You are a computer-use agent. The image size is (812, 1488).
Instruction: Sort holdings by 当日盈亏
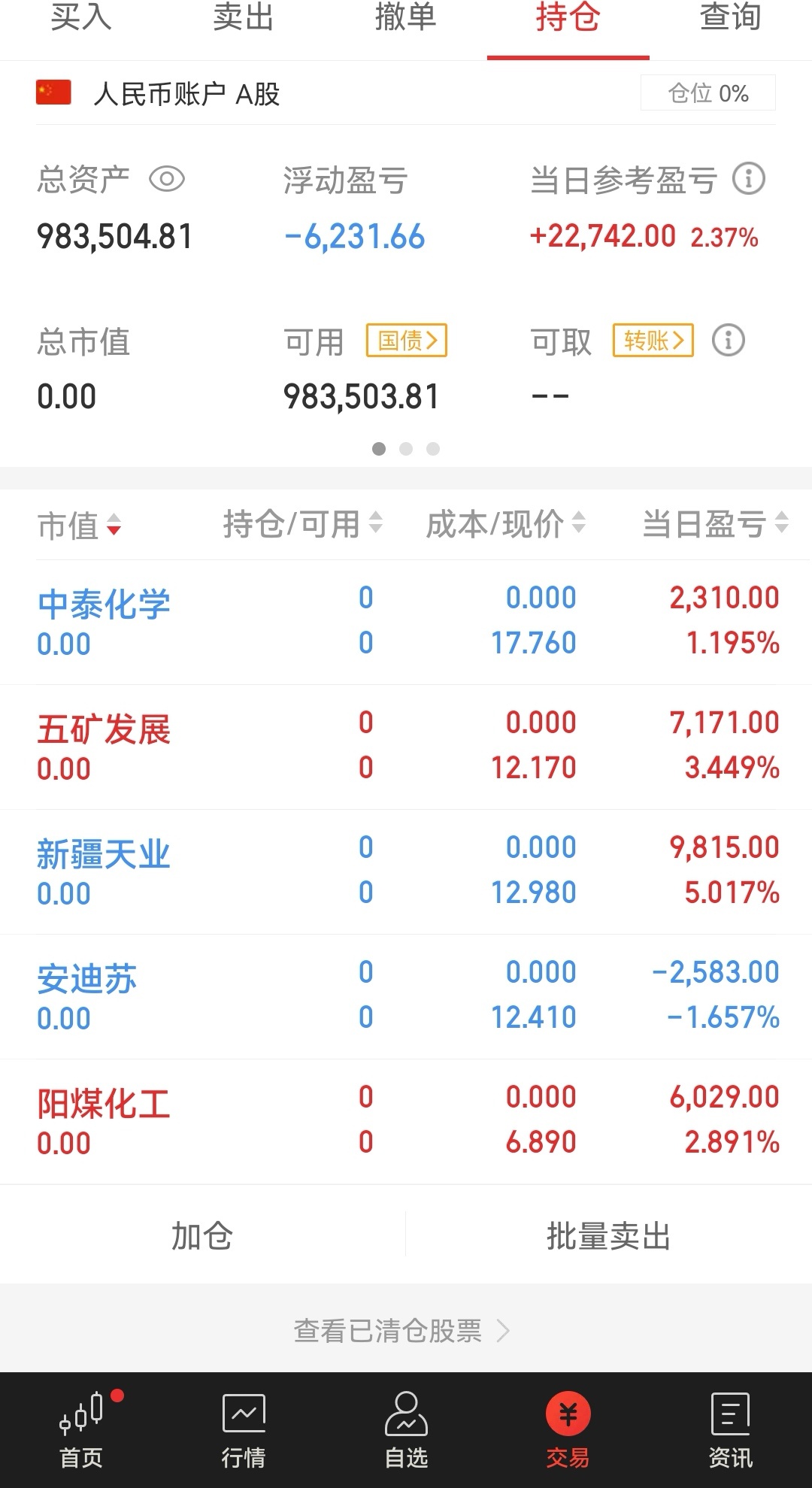[715, 524]
